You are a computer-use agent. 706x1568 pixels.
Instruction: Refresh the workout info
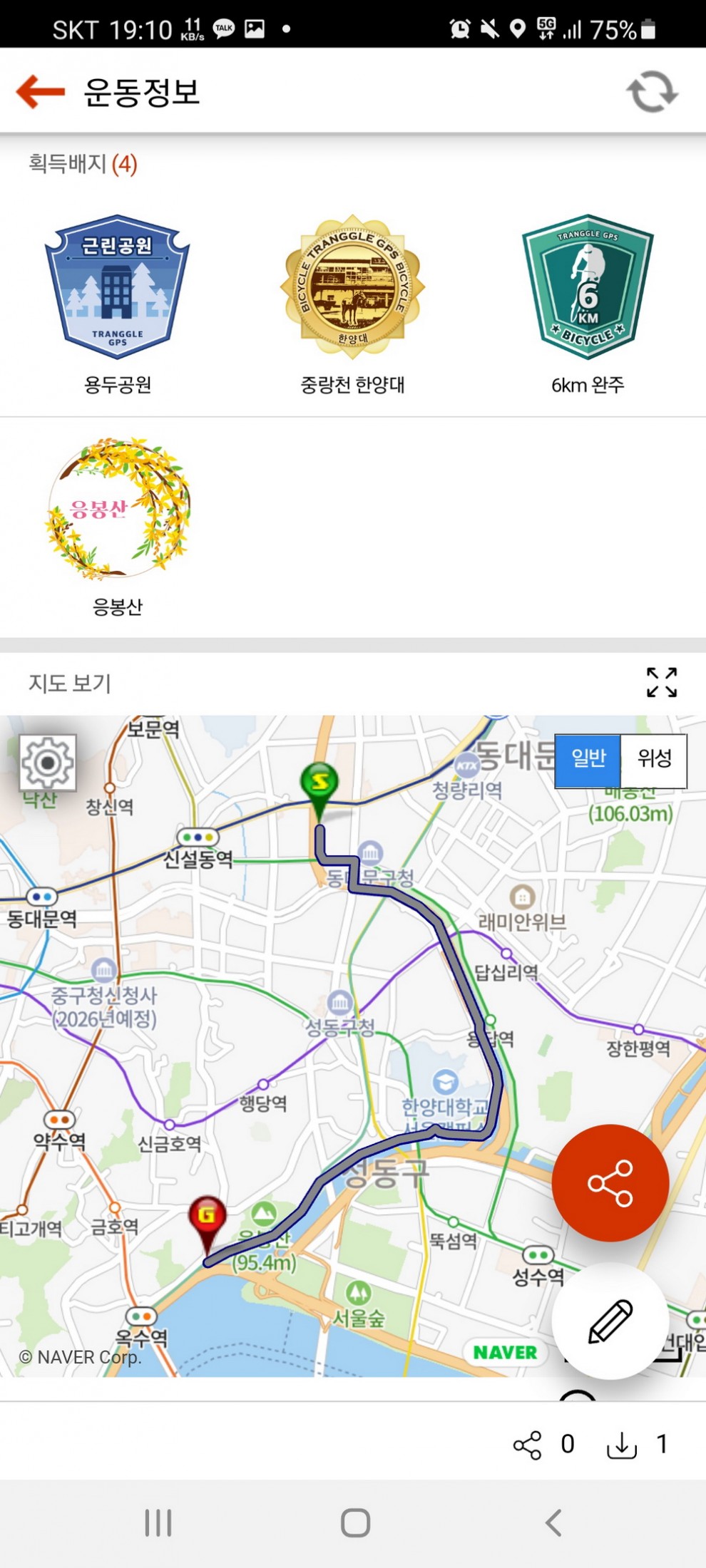click(651, 92)
